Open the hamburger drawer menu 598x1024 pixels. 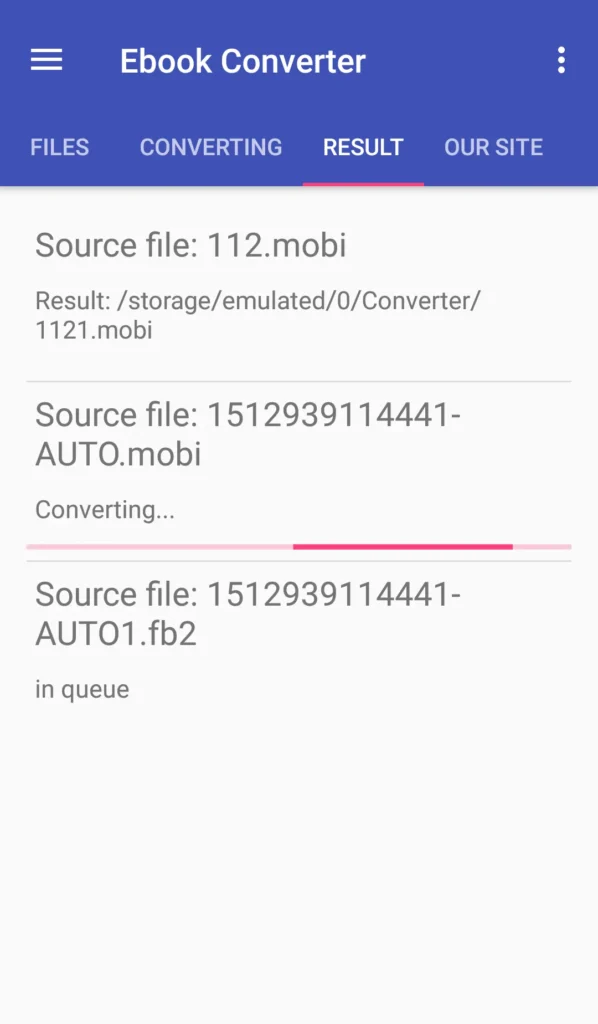click(46, 60)
